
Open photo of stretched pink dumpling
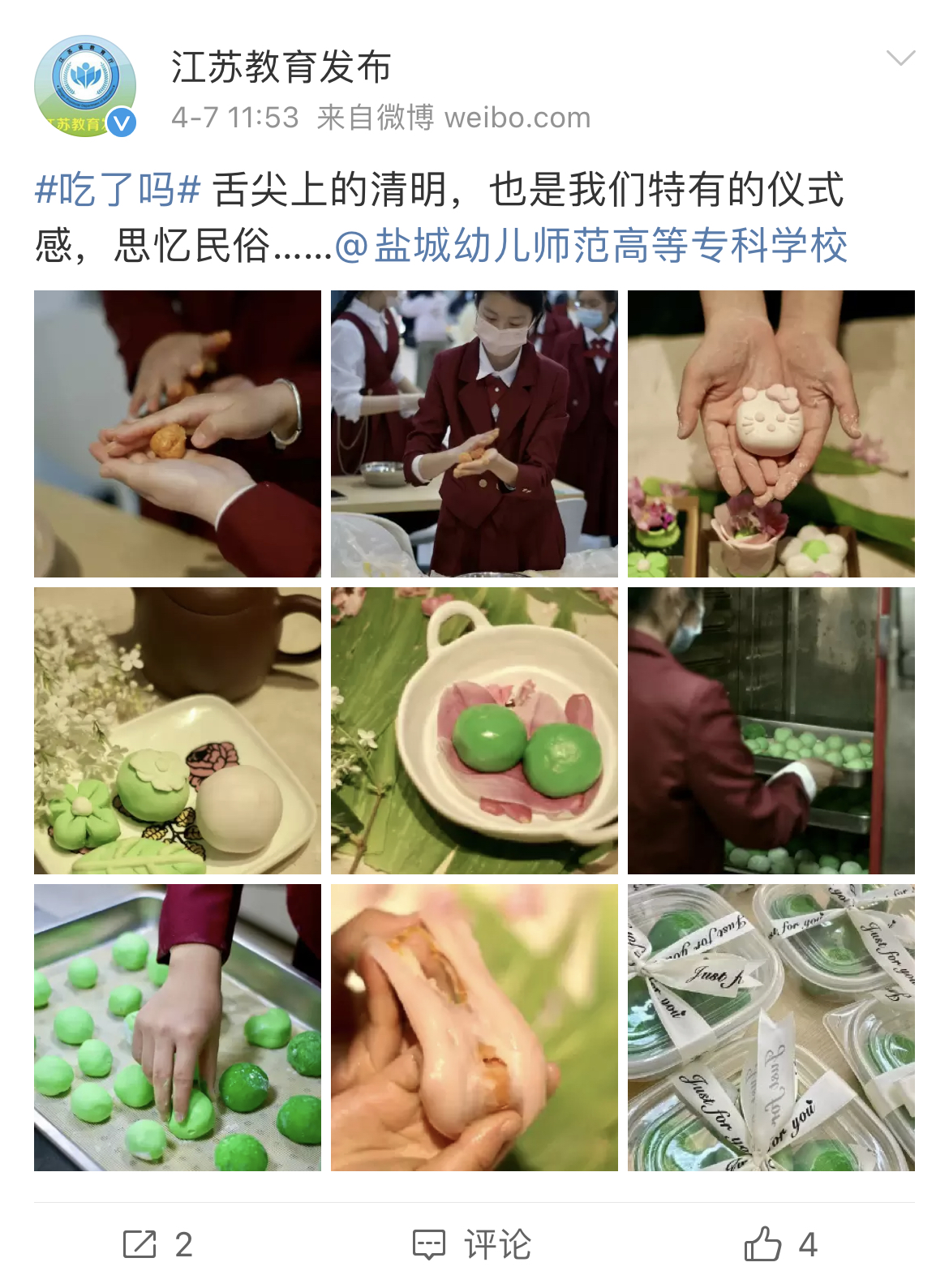click(x=474, y=1028)
